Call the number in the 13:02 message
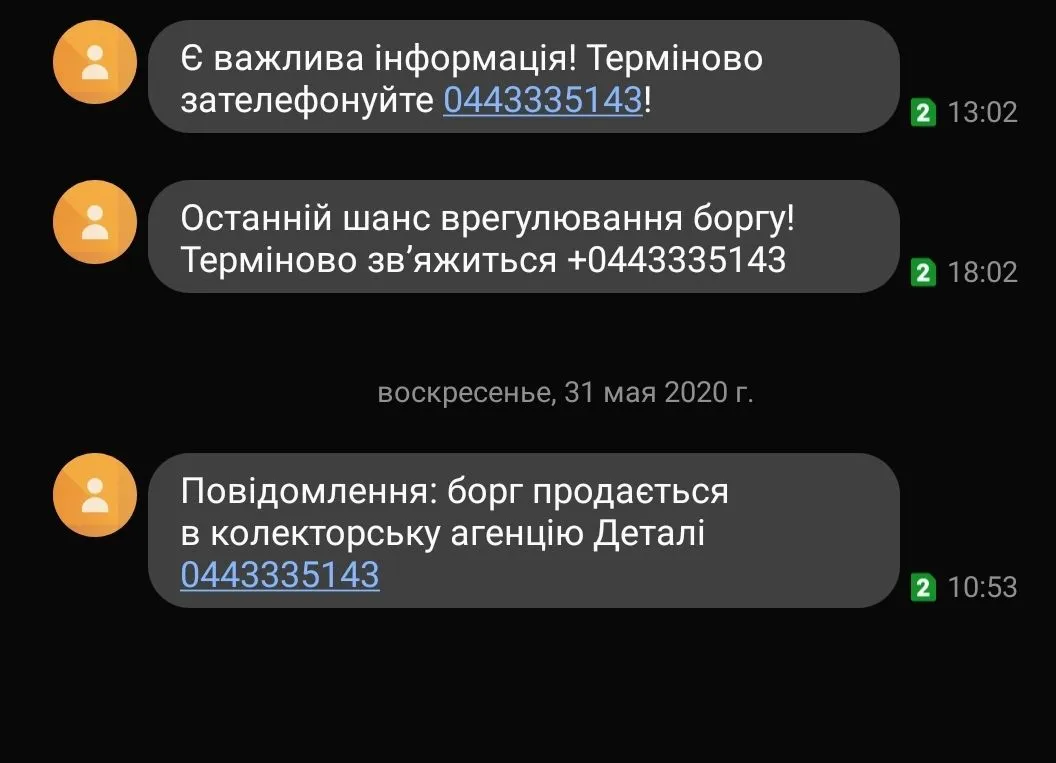1056x763 pixels. [542, 101]
